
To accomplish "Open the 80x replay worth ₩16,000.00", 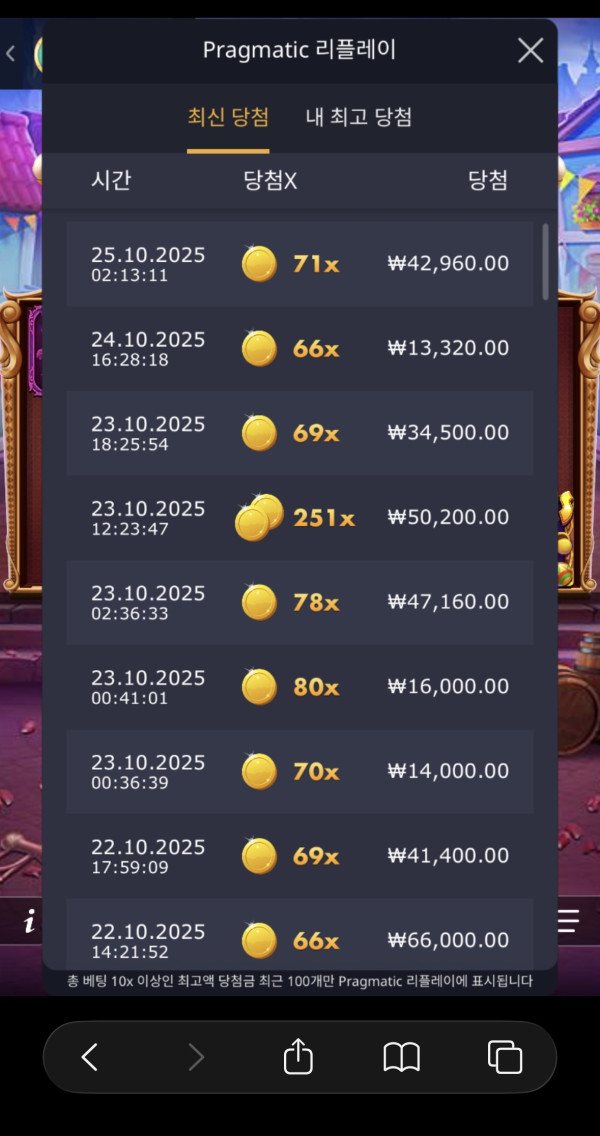I will [x=300, y=687].
